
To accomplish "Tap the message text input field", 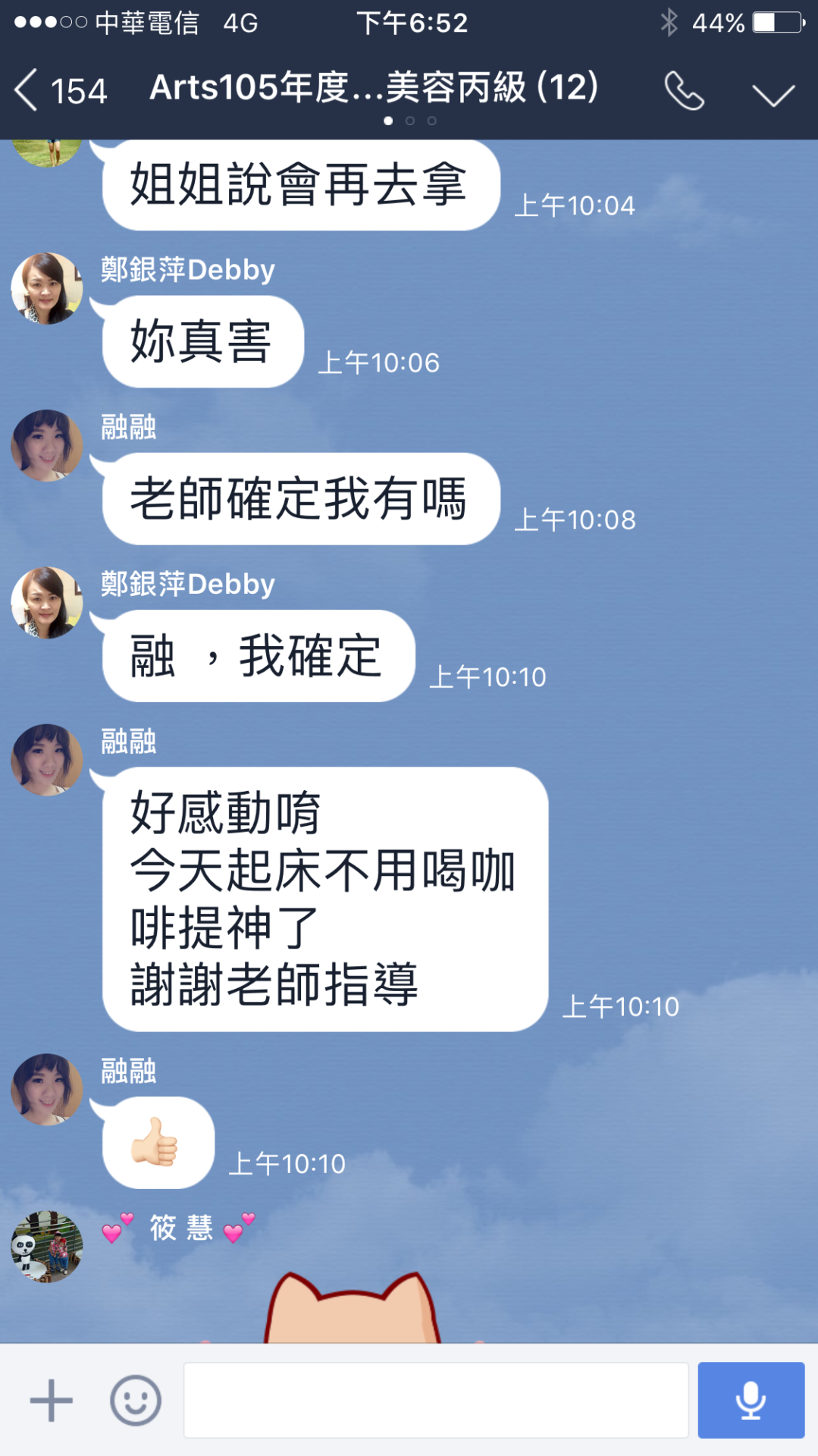I will [436, 1400].
